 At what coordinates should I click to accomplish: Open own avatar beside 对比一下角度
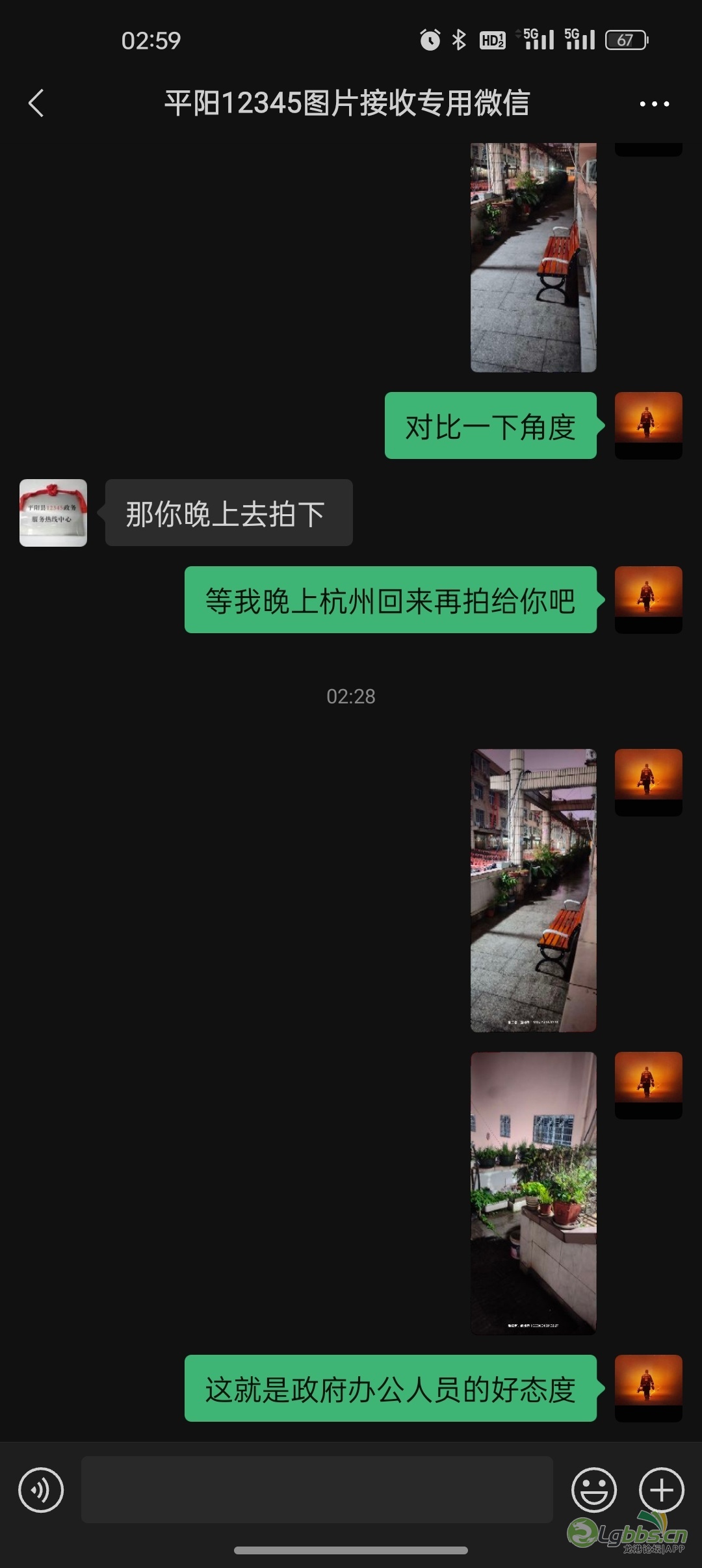(x=648, y=425)
